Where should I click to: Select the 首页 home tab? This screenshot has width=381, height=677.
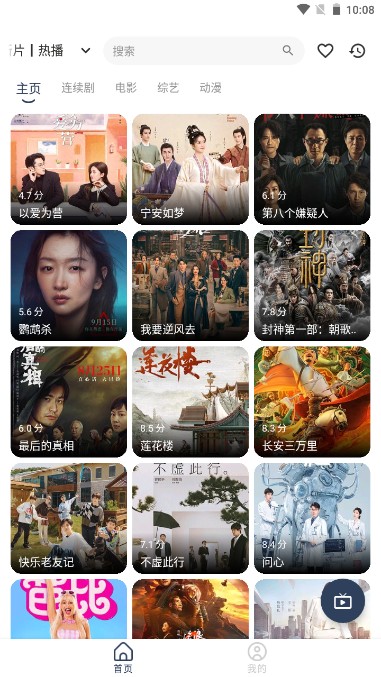pyautogui.click(x=123, y=658)
